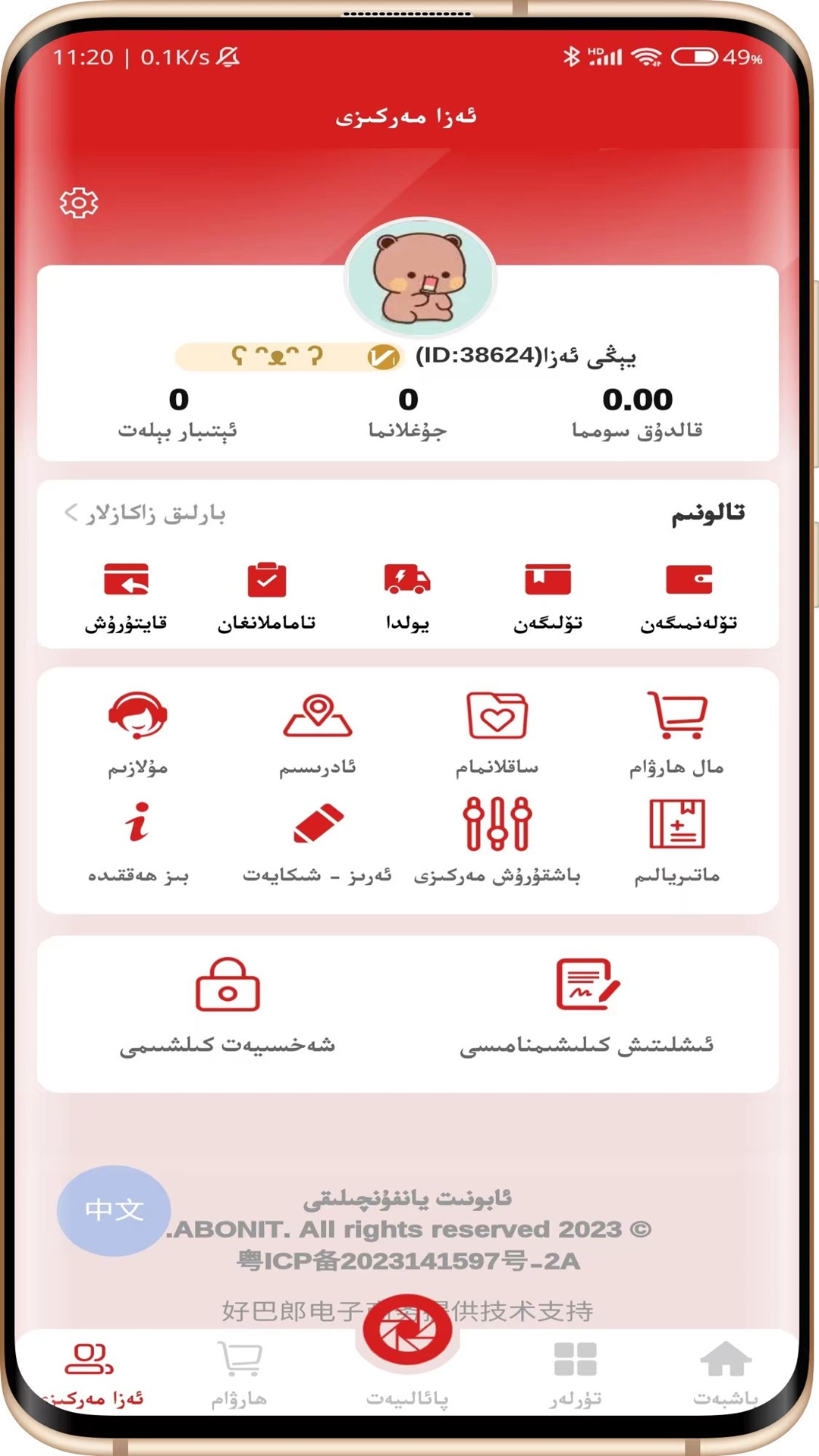The width and height of the screenshot is (819, 1456).
Task: Tap the bear profile avatar
Action: coord(420,279)
